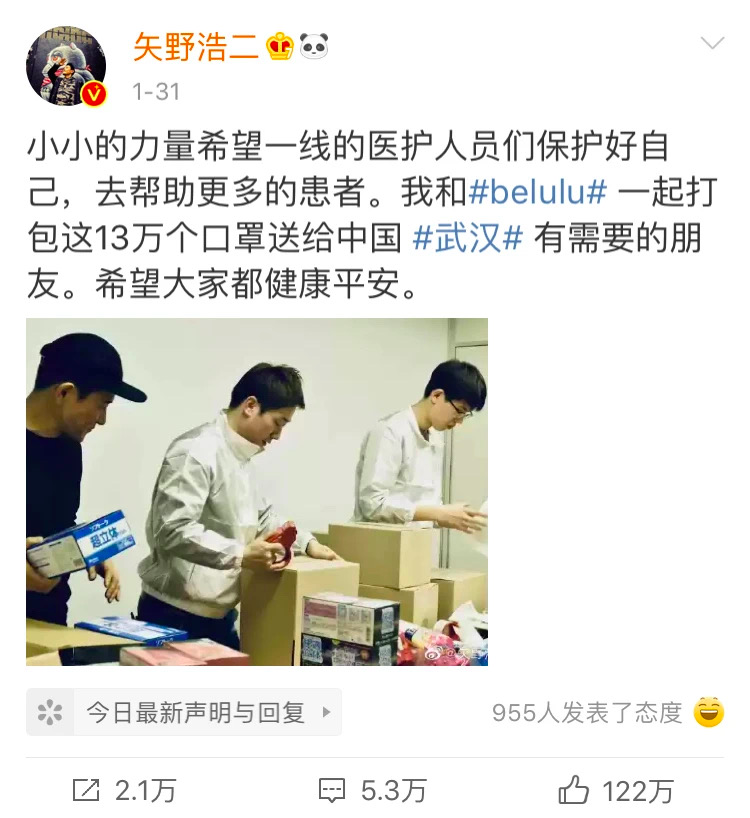Open 矢野浩二's username link
The width and height of the screenshot is (750, 818).
point(194,45)
